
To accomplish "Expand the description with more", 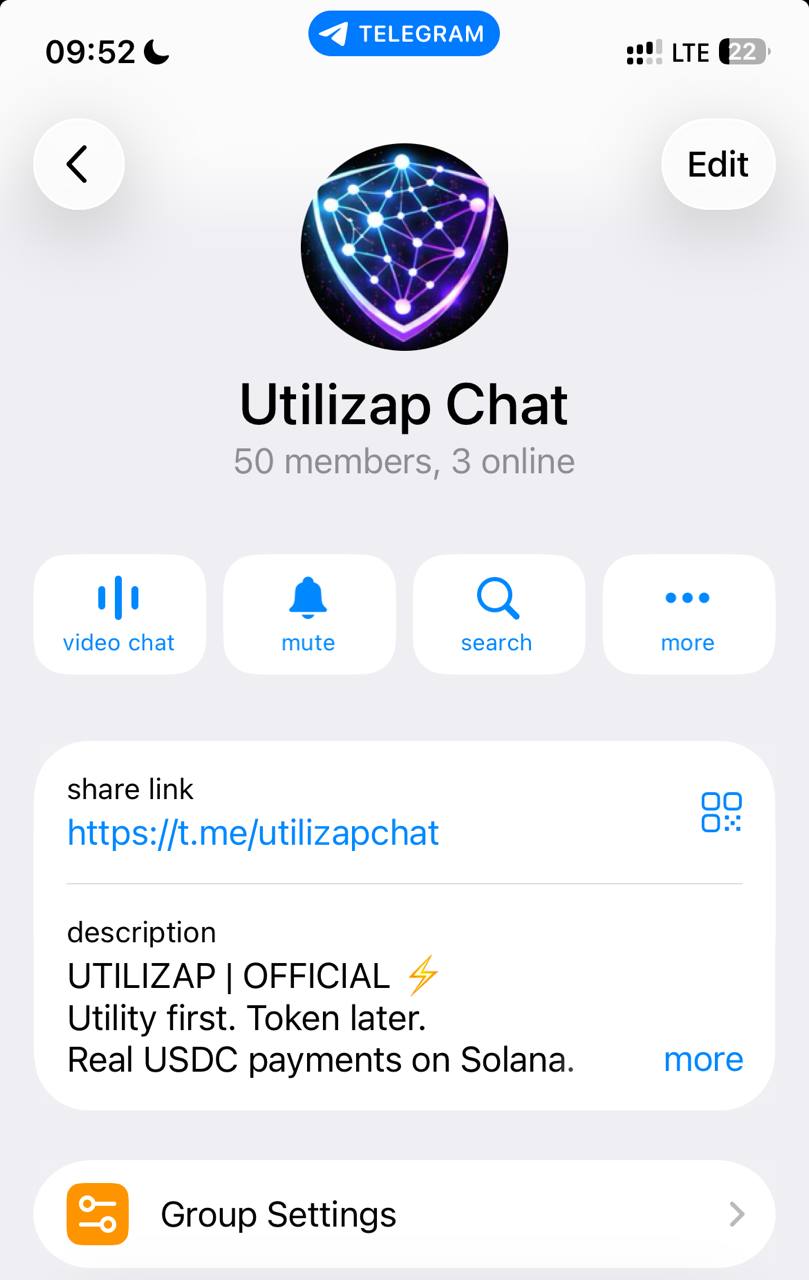I will [x=703, y=1059].
